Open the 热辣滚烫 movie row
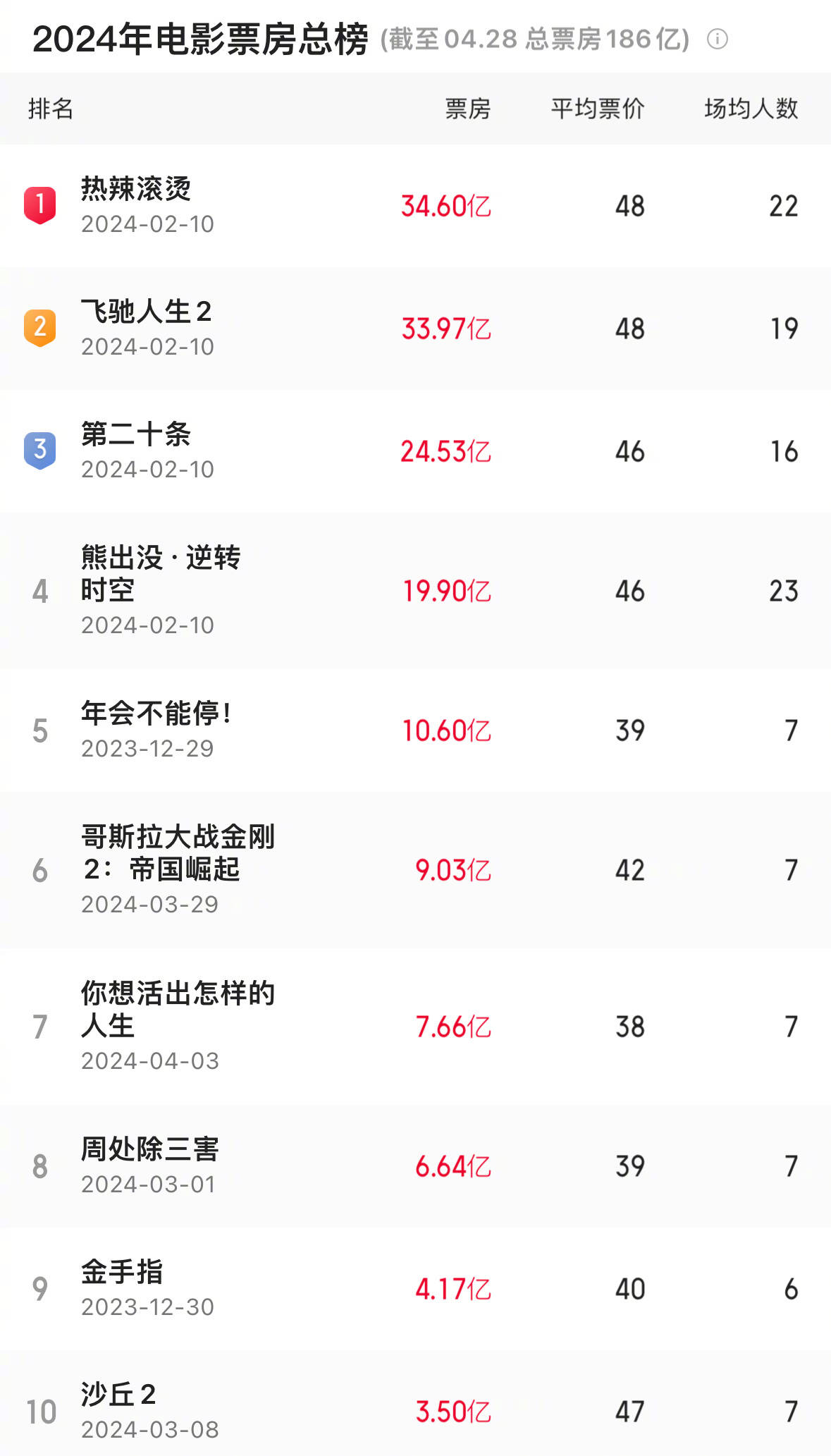The image size is (831, 1456). click(136, 189)
